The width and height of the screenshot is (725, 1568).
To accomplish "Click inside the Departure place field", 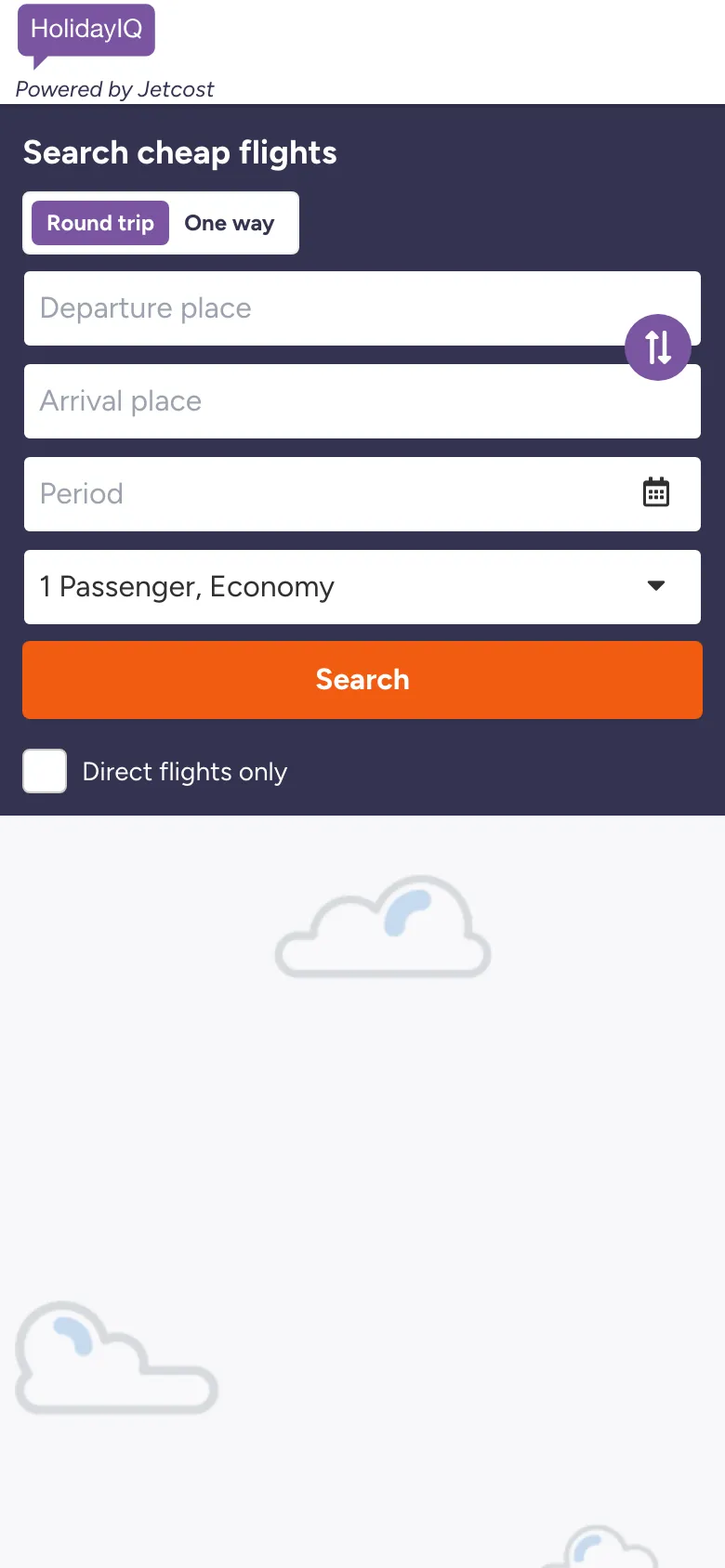I will tap(279, 308).
